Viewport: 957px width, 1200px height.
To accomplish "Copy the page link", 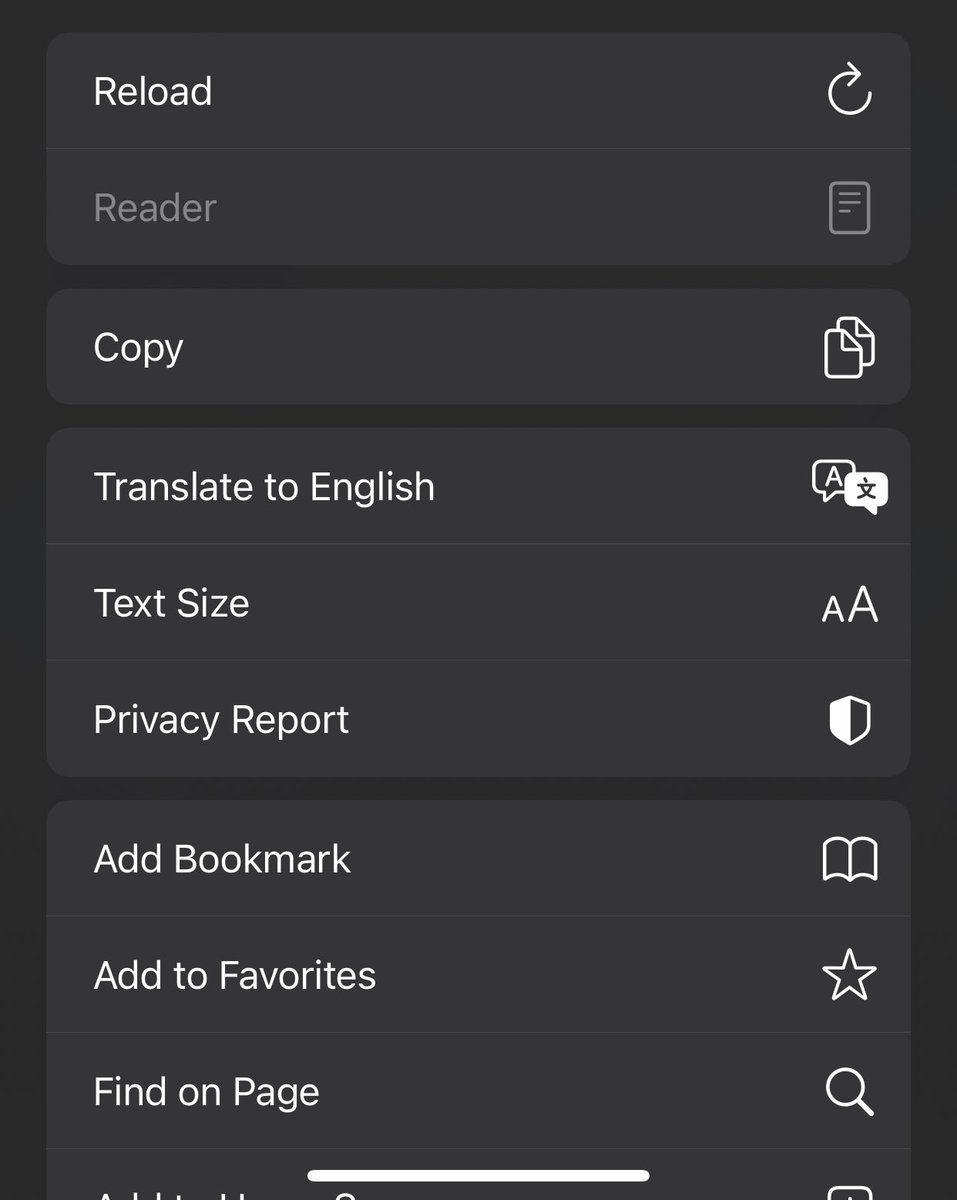I will tap(478, 347).
